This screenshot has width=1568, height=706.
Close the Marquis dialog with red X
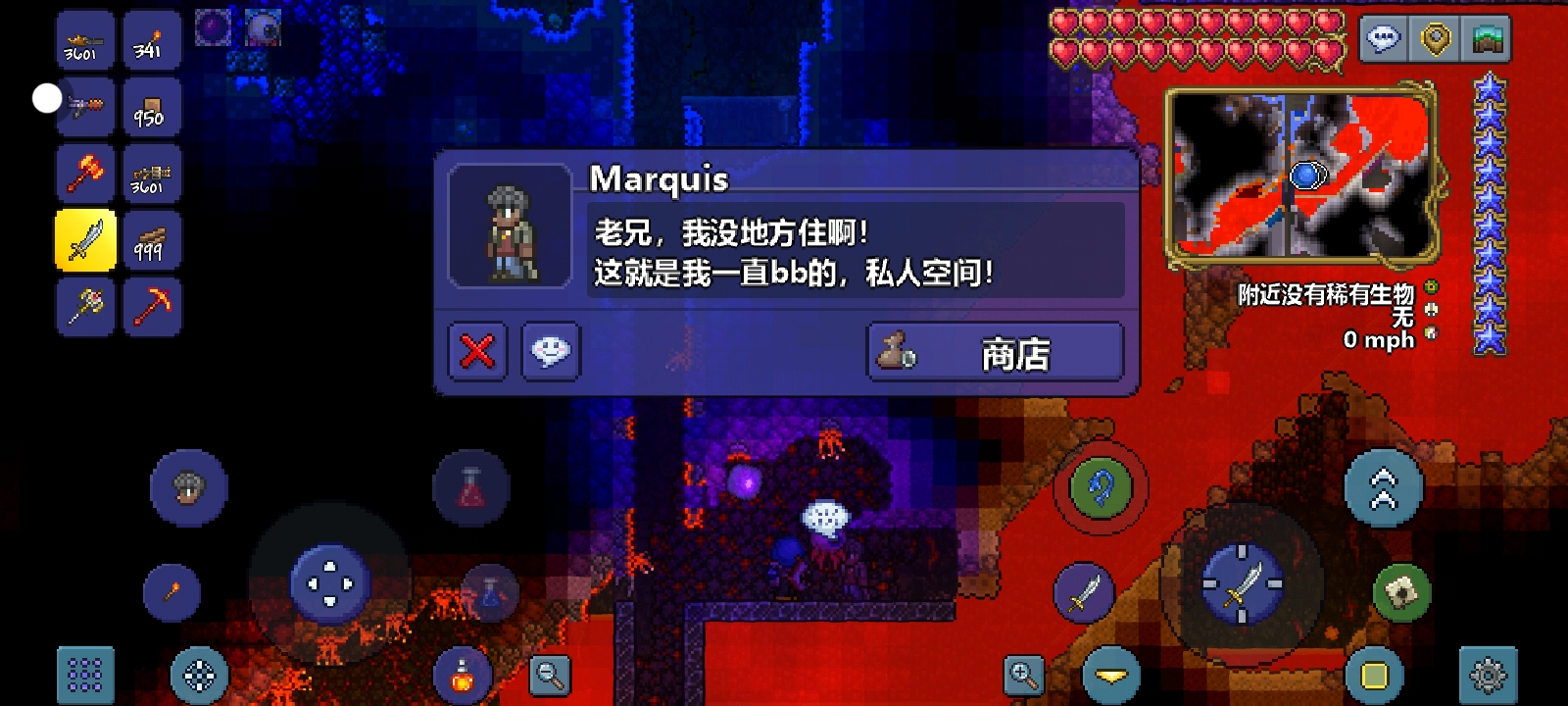coord(477,351)
